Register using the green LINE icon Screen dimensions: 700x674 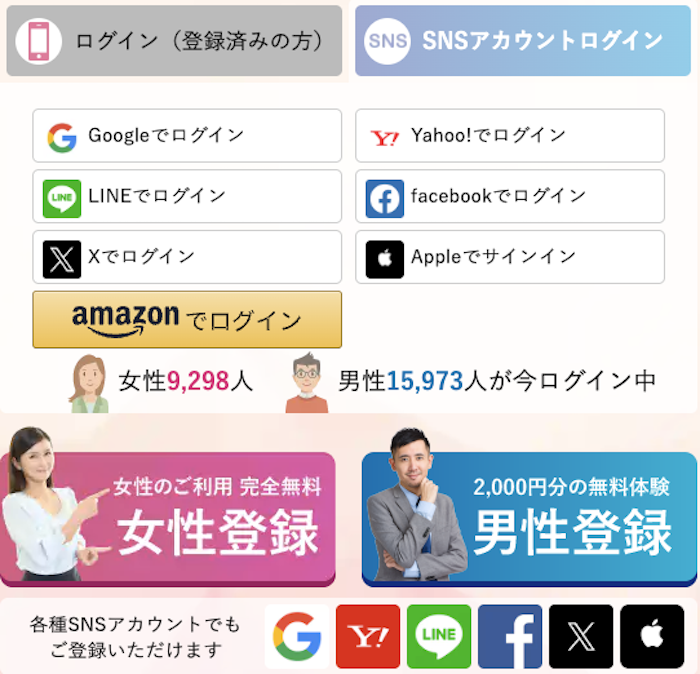[x=439, y=637]
